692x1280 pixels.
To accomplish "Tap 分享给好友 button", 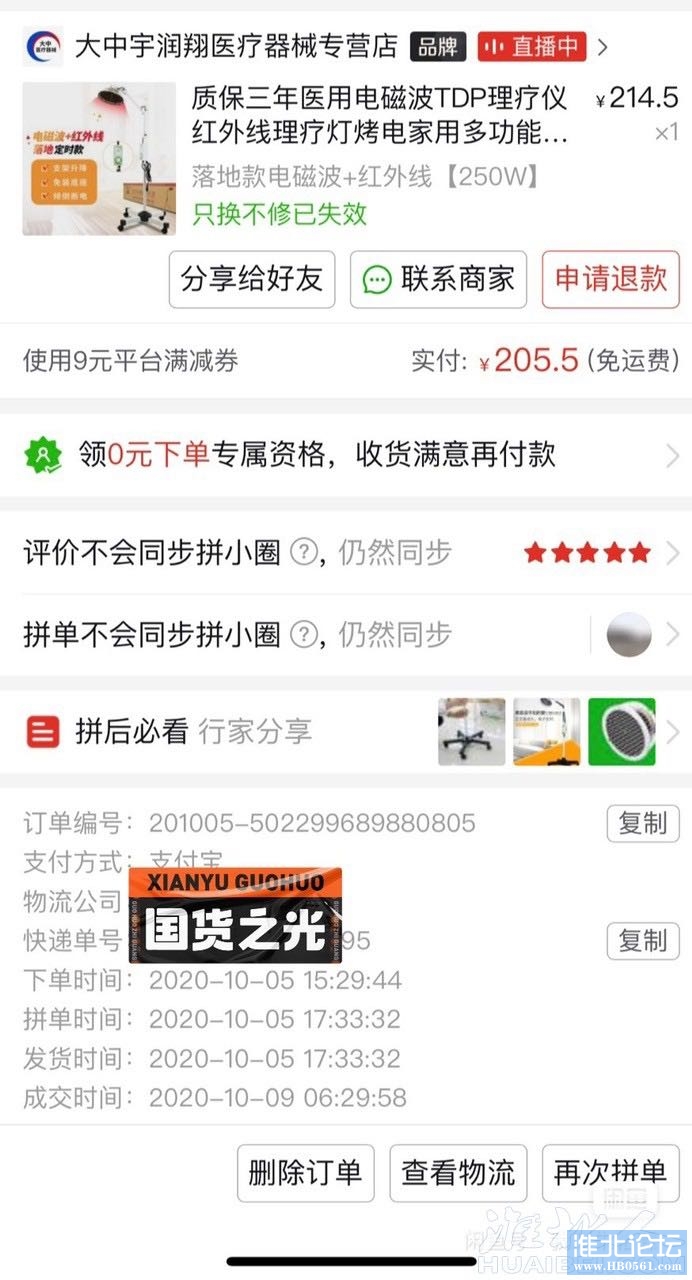I will click(x=251, y=279).
